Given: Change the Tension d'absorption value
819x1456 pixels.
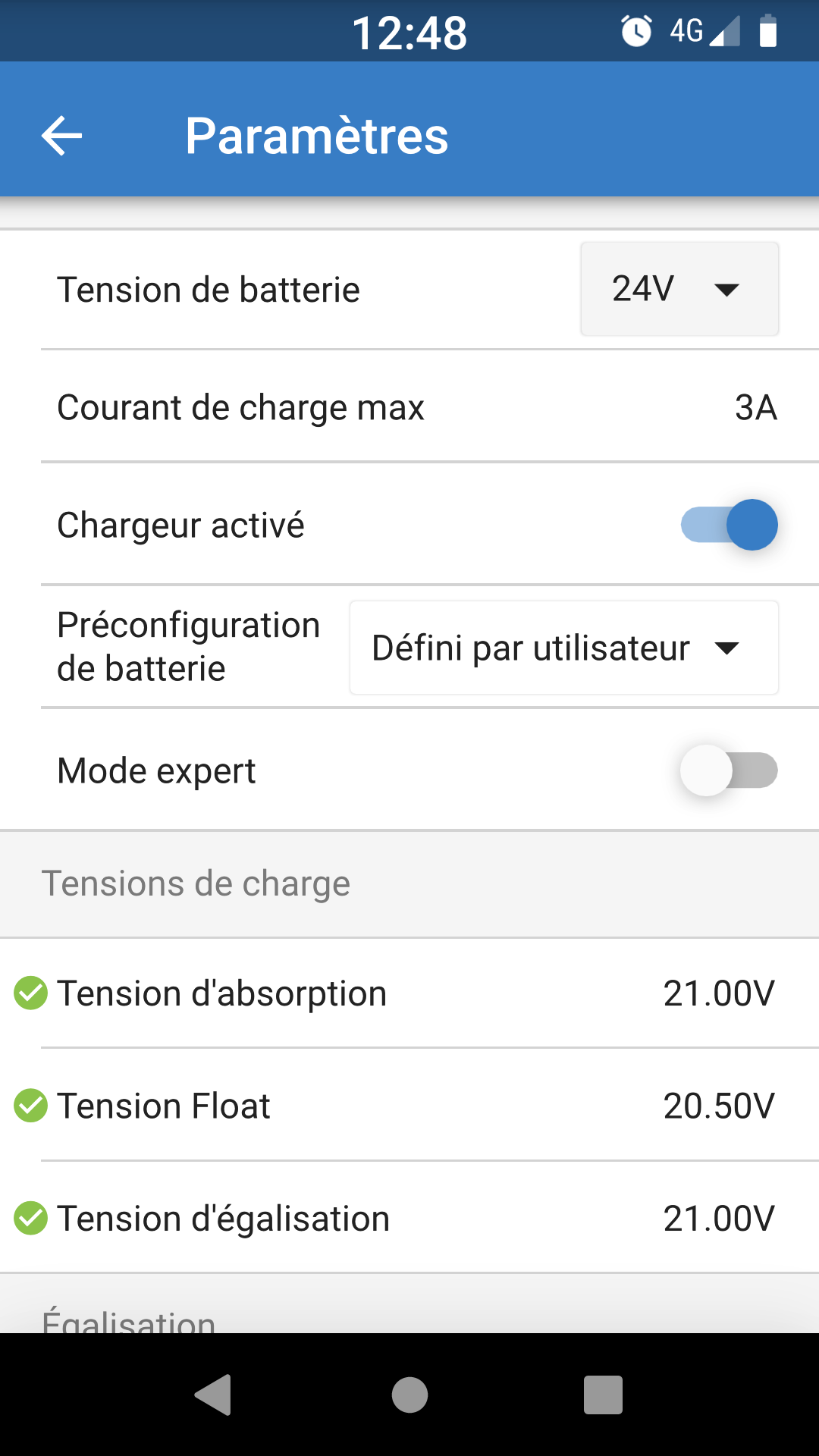Looking at the screenshot, I should pyautogui.click(x=718, y=993).
